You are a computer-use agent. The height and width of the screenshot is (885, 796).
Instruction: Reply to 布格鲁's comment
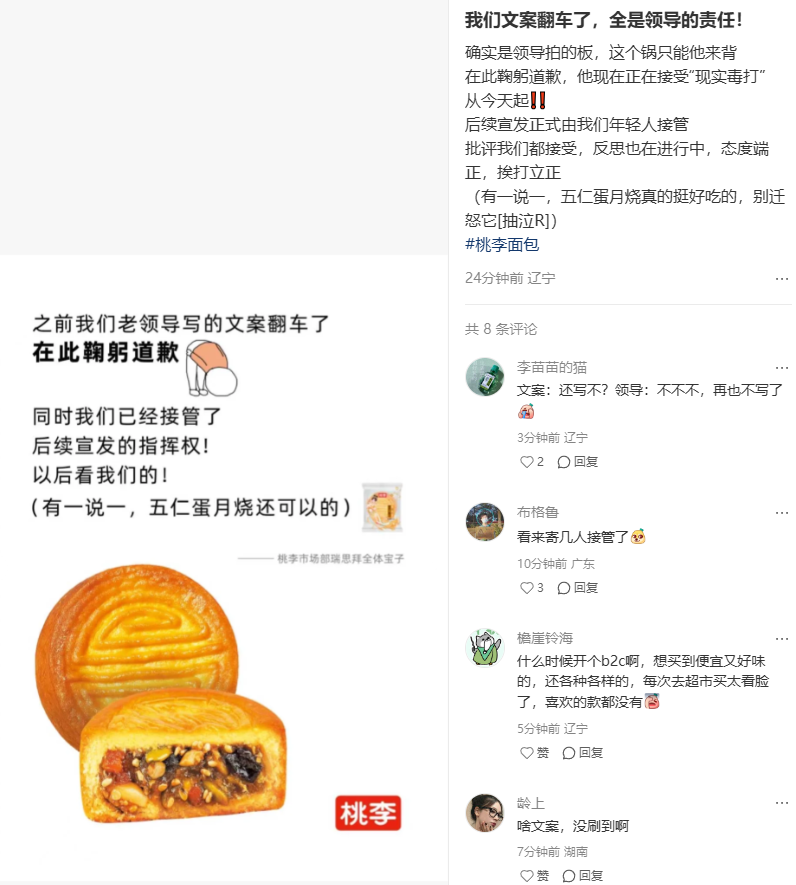click(578, 588)
